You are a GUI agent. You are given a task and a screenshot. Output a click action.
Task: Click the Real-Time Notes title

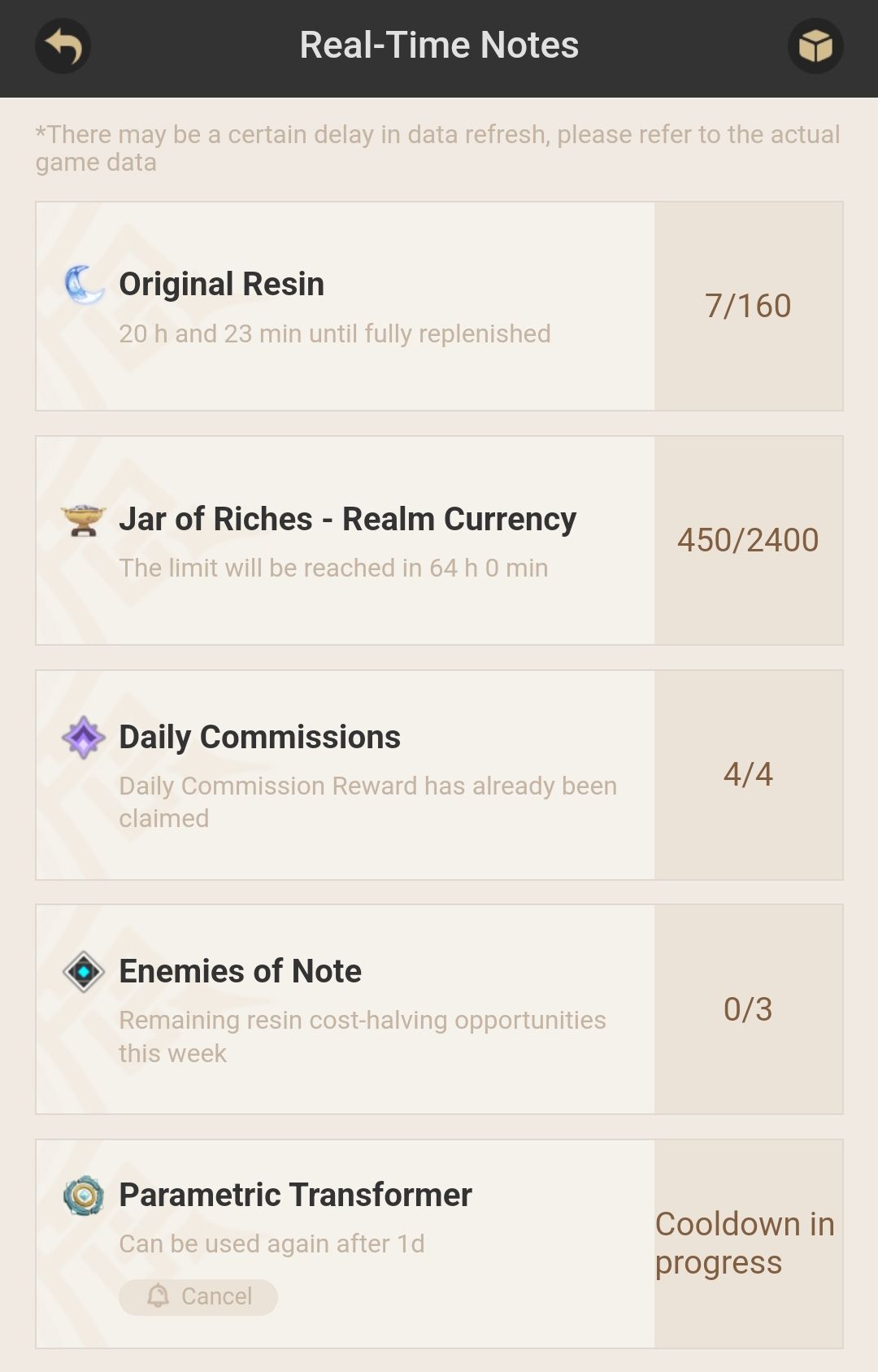[x=439, y=46]
